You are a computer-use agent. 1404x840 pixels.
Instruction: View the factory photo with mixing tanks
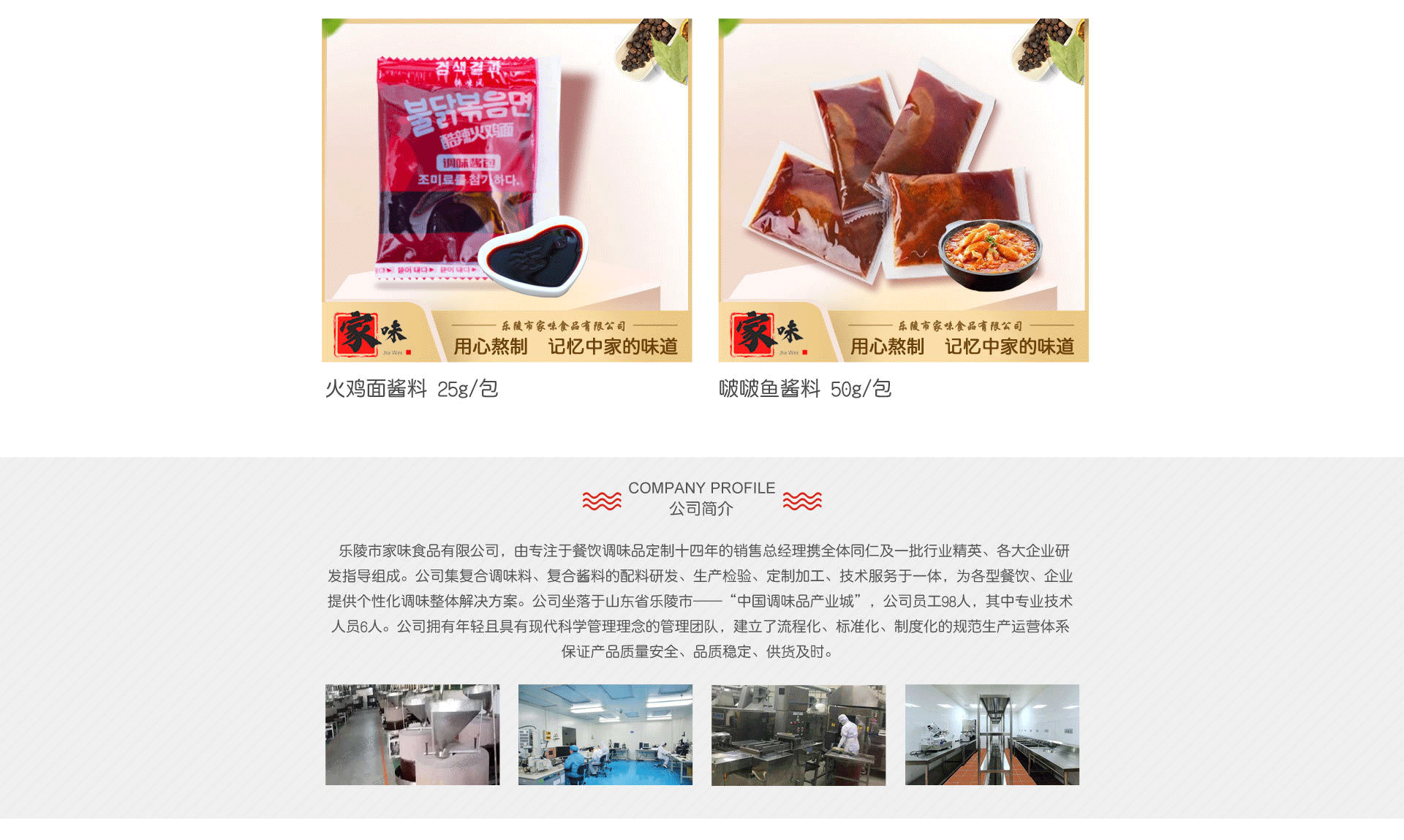tap(412, 735)
